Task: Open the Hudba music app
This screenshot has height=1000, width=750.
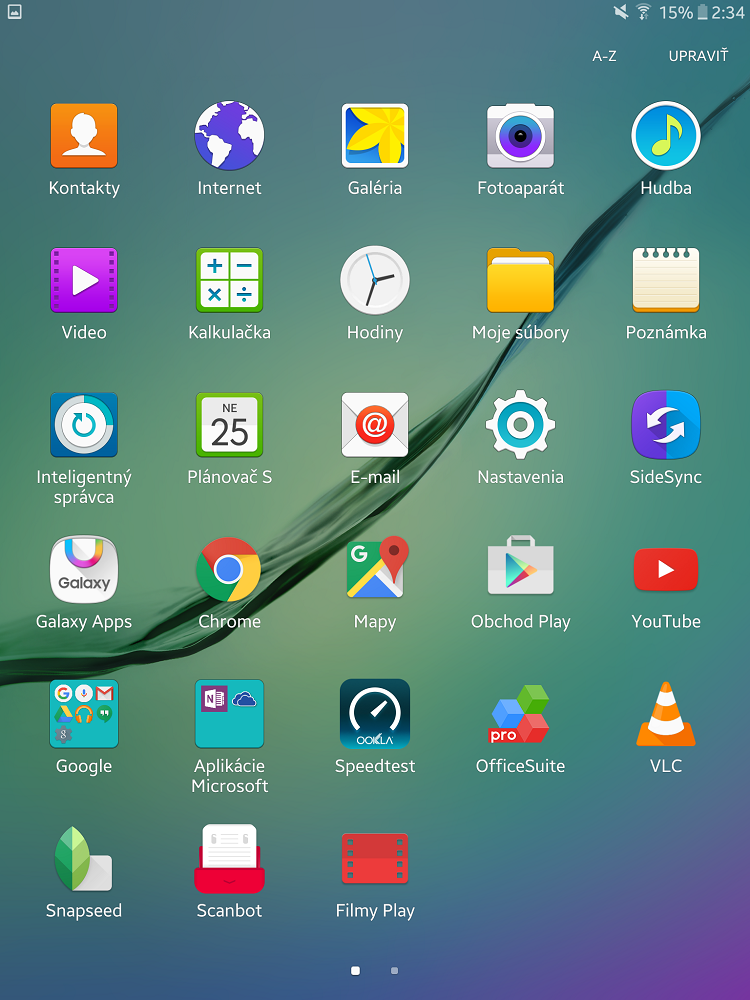Action: pyautogui.click(x=666, y=136)
